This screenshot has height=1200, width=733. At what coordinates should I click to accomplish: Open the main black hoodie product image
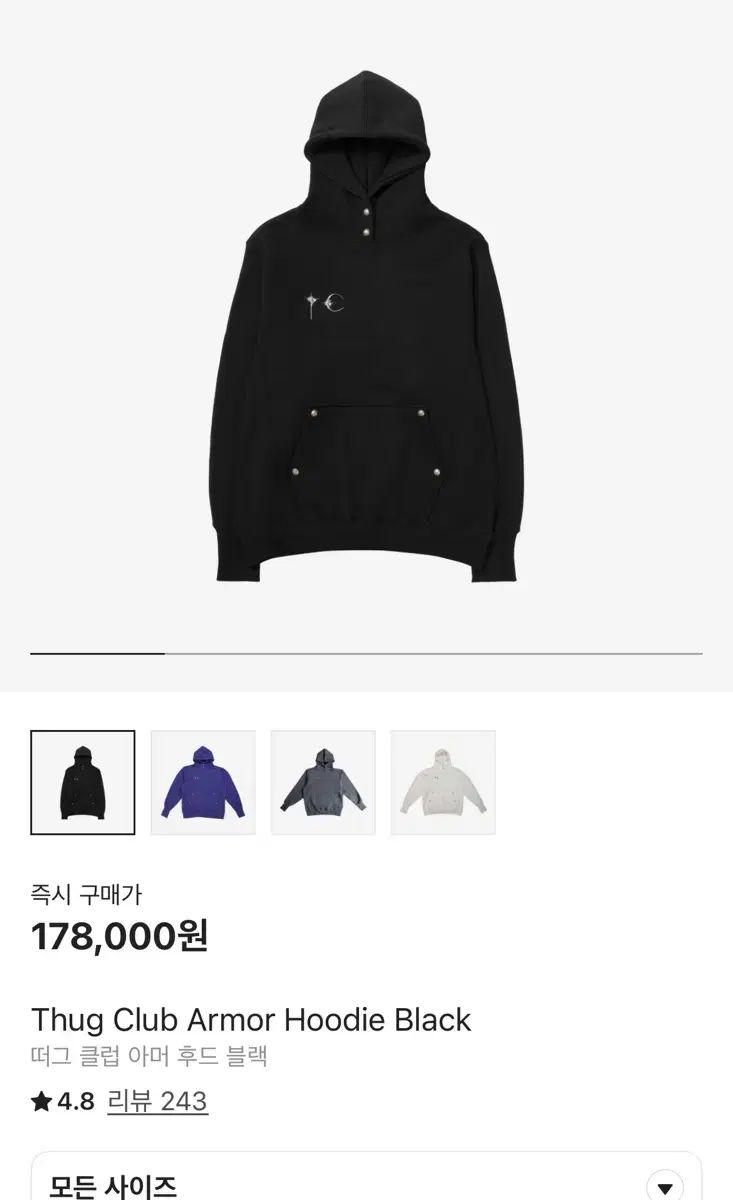tap(366, 330)
